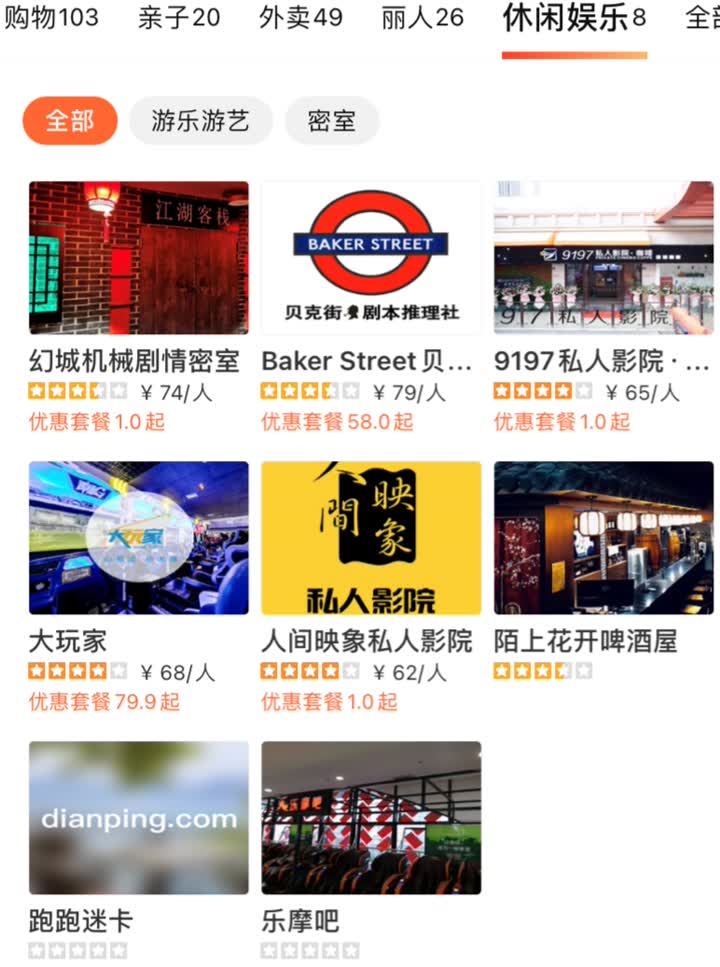
Task: Open the 亲子 category tab
Action: tap(178, 17)
